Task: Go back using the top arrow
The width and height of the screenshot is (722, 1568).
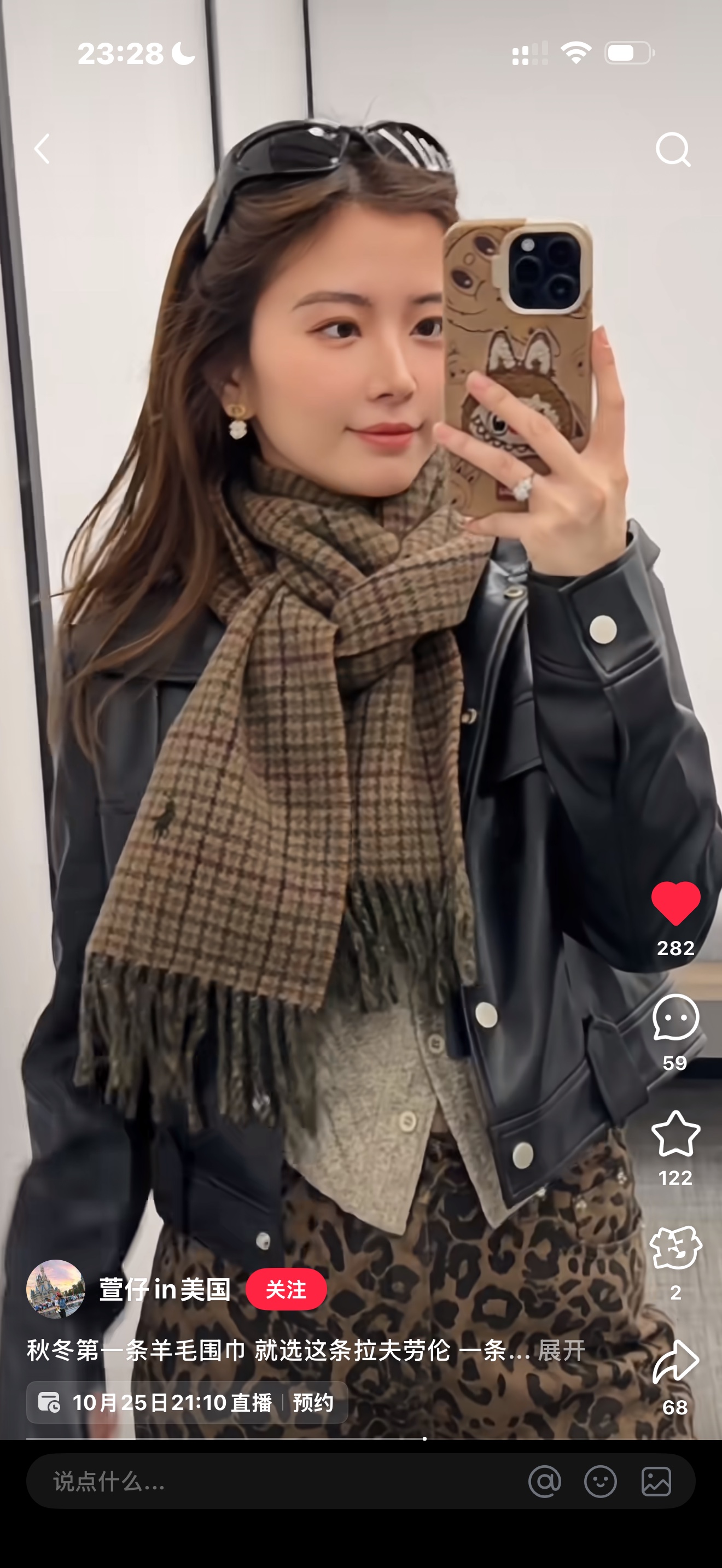Action: [x=42, y=149]
